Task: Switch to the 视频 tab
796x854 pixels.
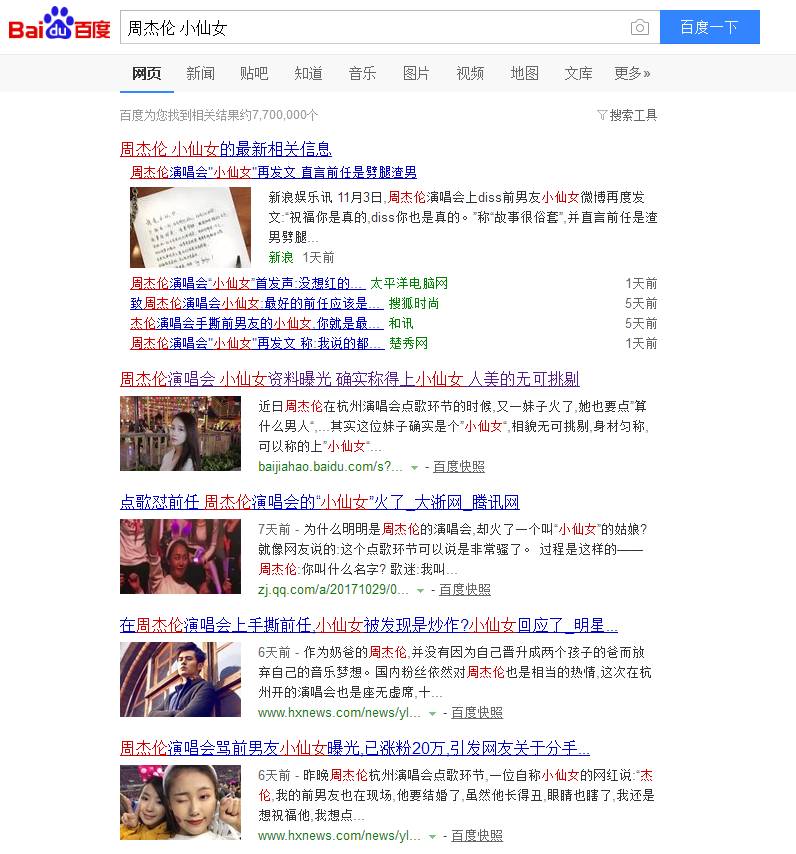Action: (470, 73)
